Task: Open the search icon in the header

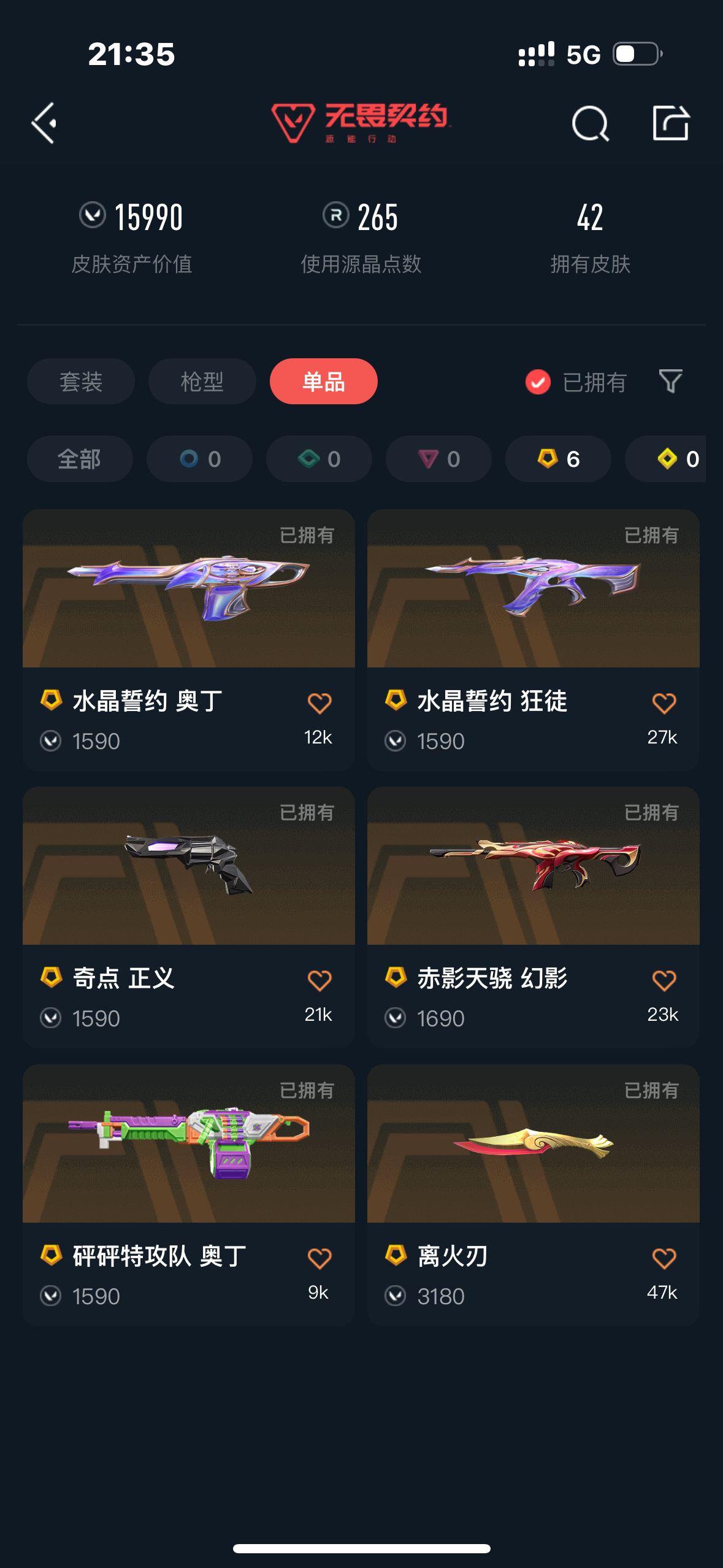Action: [x=589, y=123]
